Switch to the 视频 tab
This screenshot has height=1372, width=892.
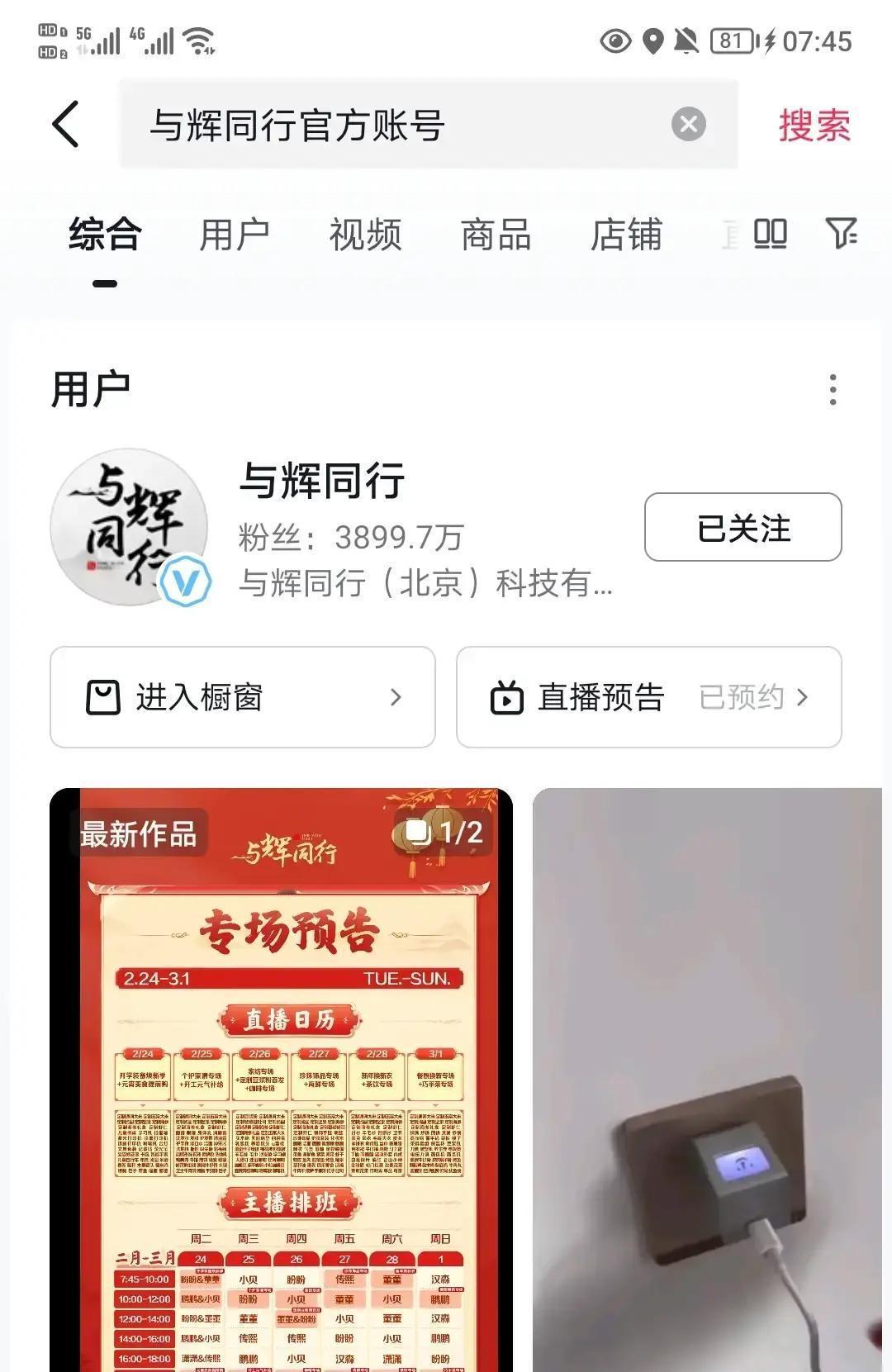(366, 235)
